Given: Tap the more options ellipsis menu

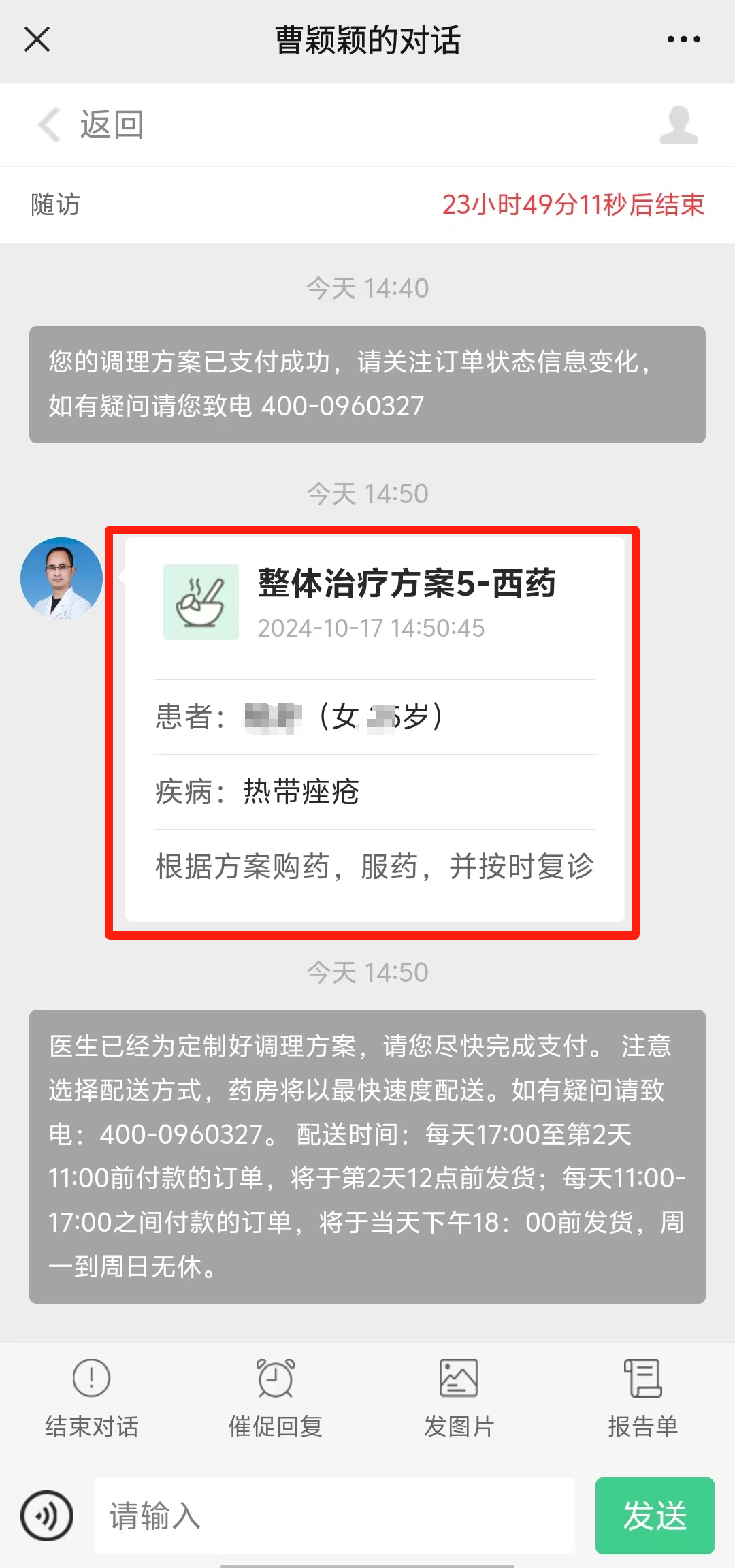Looking at the screenshot, I should point(683,39).
